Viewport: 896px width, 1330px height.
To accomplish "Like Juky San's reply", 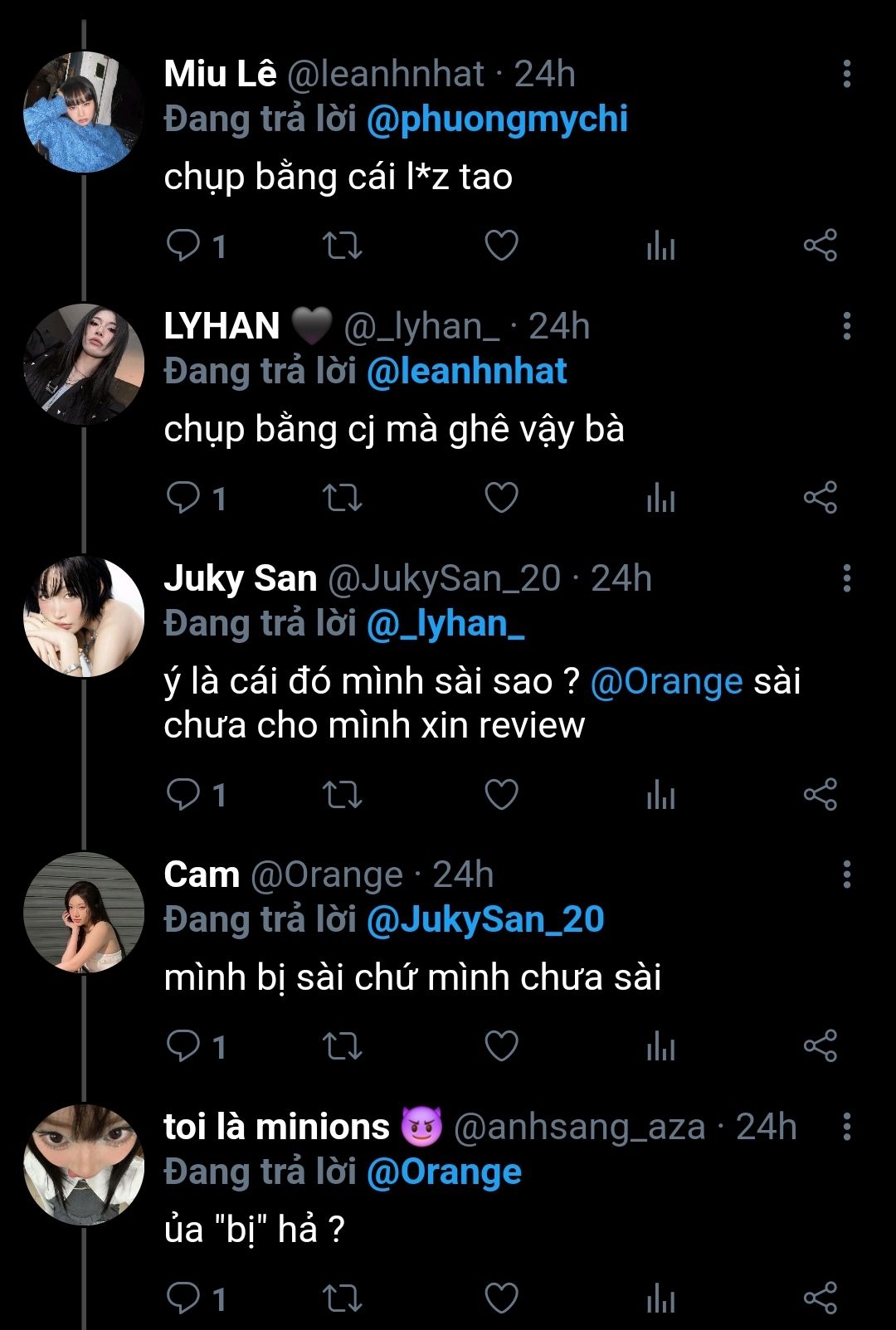I will tap(501, 795).
